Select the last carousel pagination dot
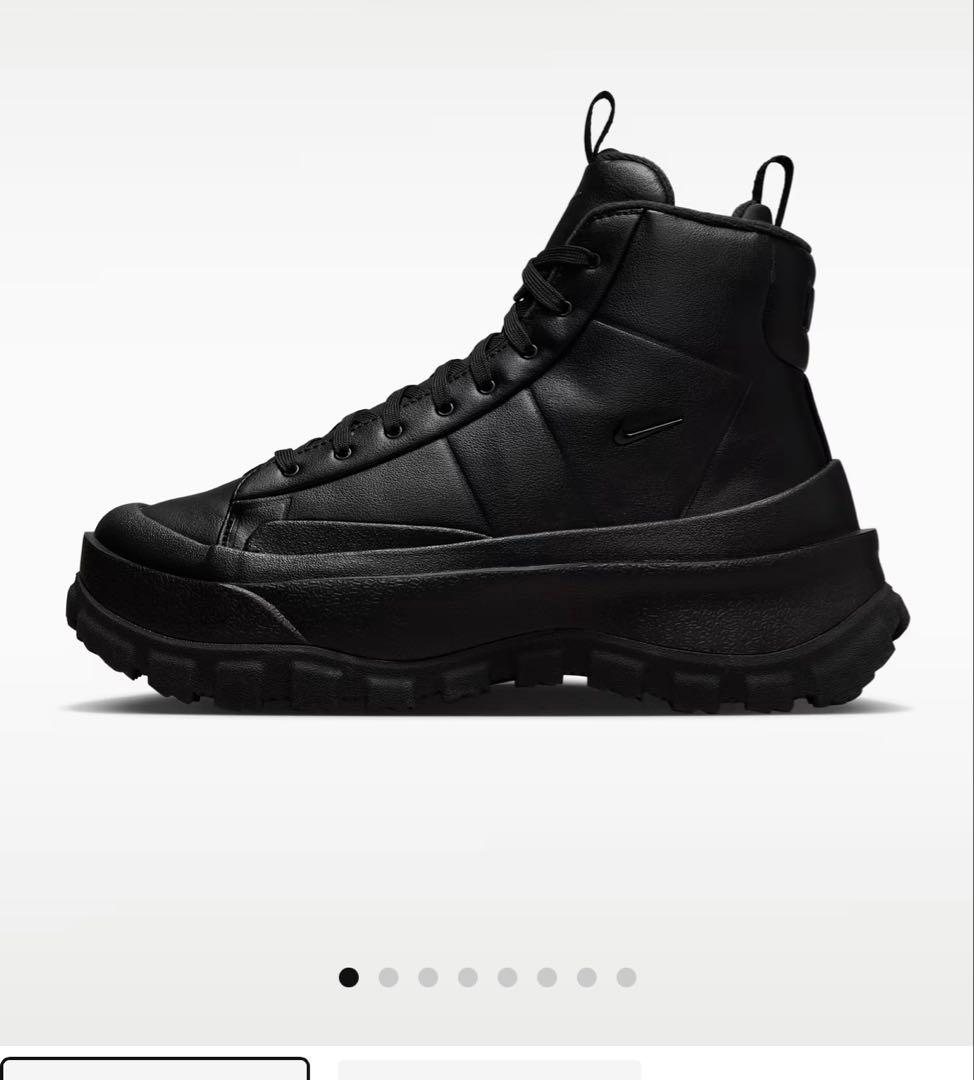Image resolution: width=974 pixels, height=1080 pixels. (627, 977)
